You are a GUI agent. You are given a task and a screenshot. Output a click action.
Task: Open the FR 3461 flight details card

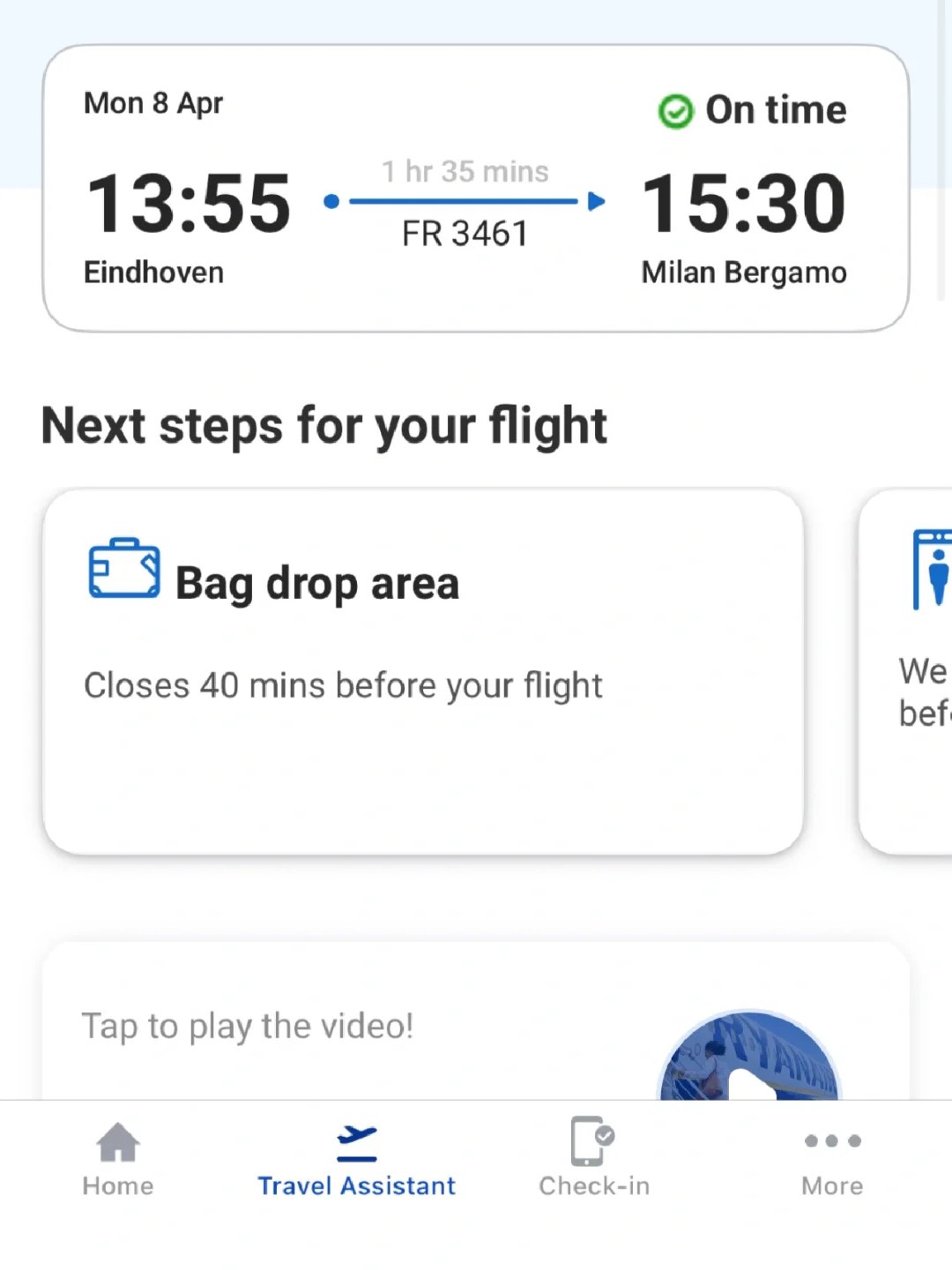click(x=476, y=189)
